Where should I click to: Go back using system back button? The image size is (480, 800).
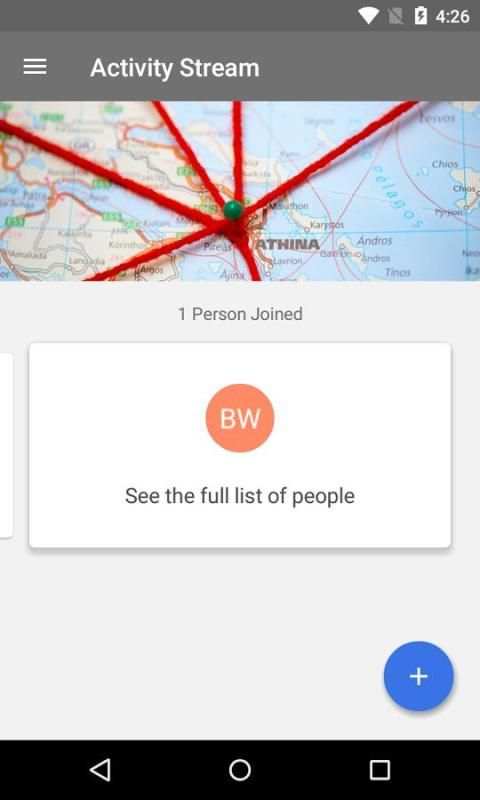tap(100, 770)
